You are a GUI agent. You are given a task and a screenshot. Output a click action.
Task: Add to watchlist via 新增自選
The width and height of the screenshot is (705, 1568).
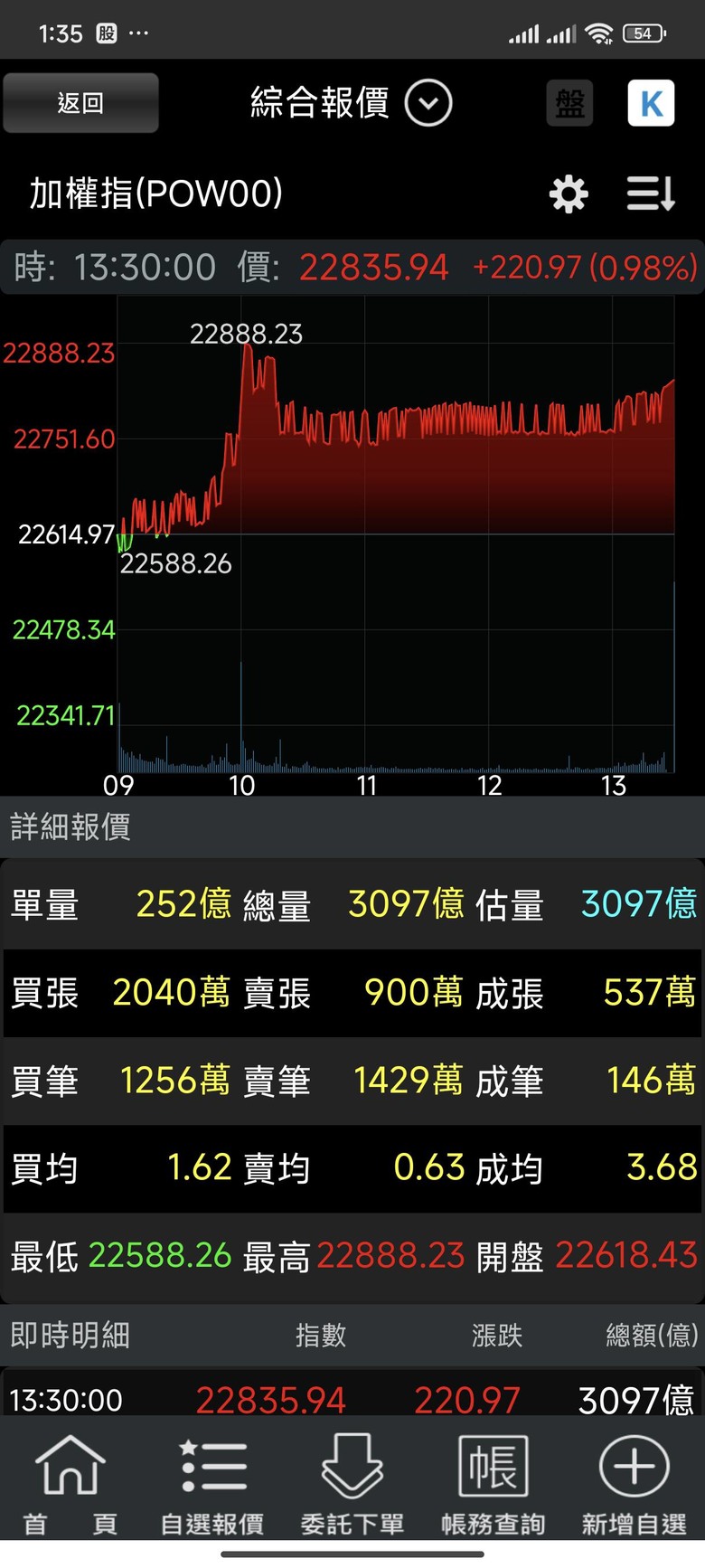(x=634, y=1482)
